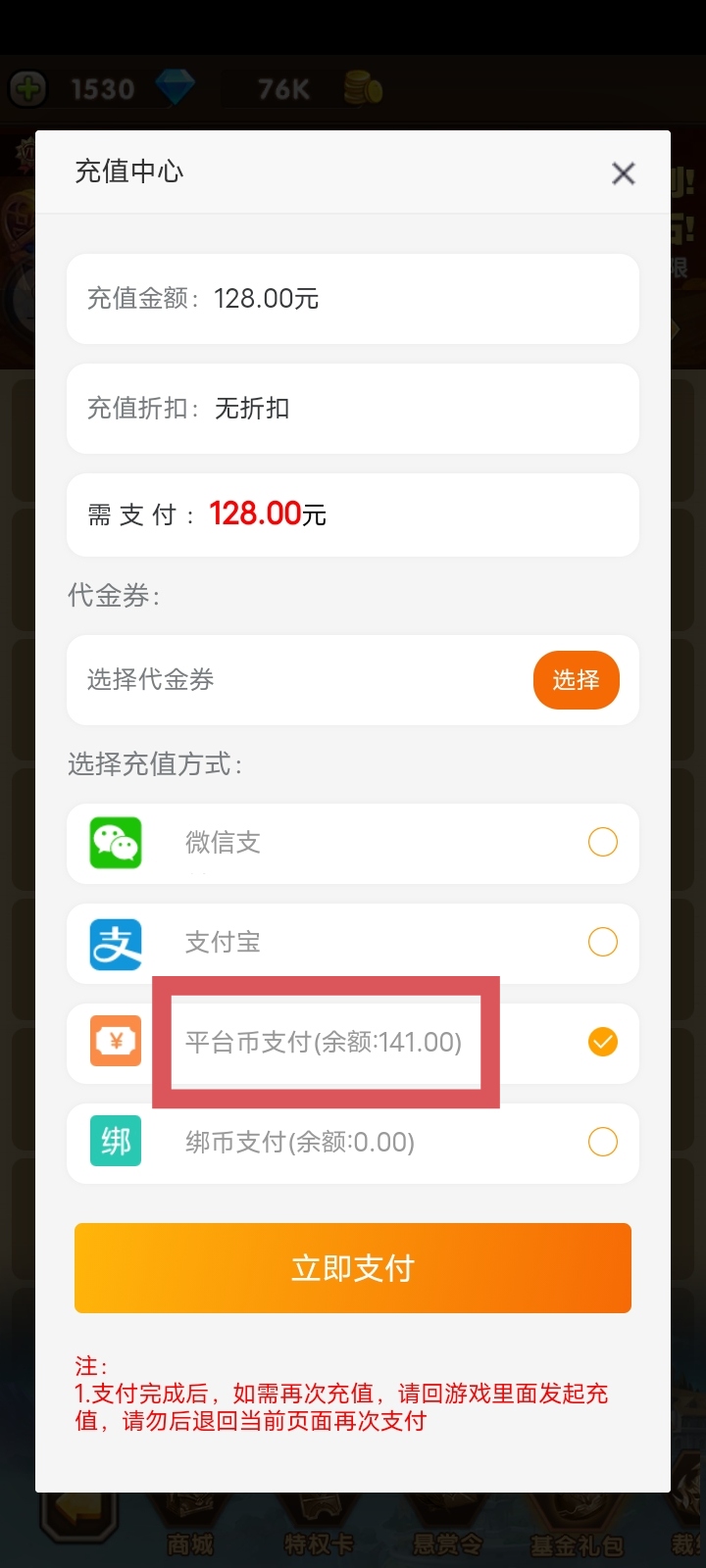Select 平台币支付 with balance 141.00

point(353,1043)
